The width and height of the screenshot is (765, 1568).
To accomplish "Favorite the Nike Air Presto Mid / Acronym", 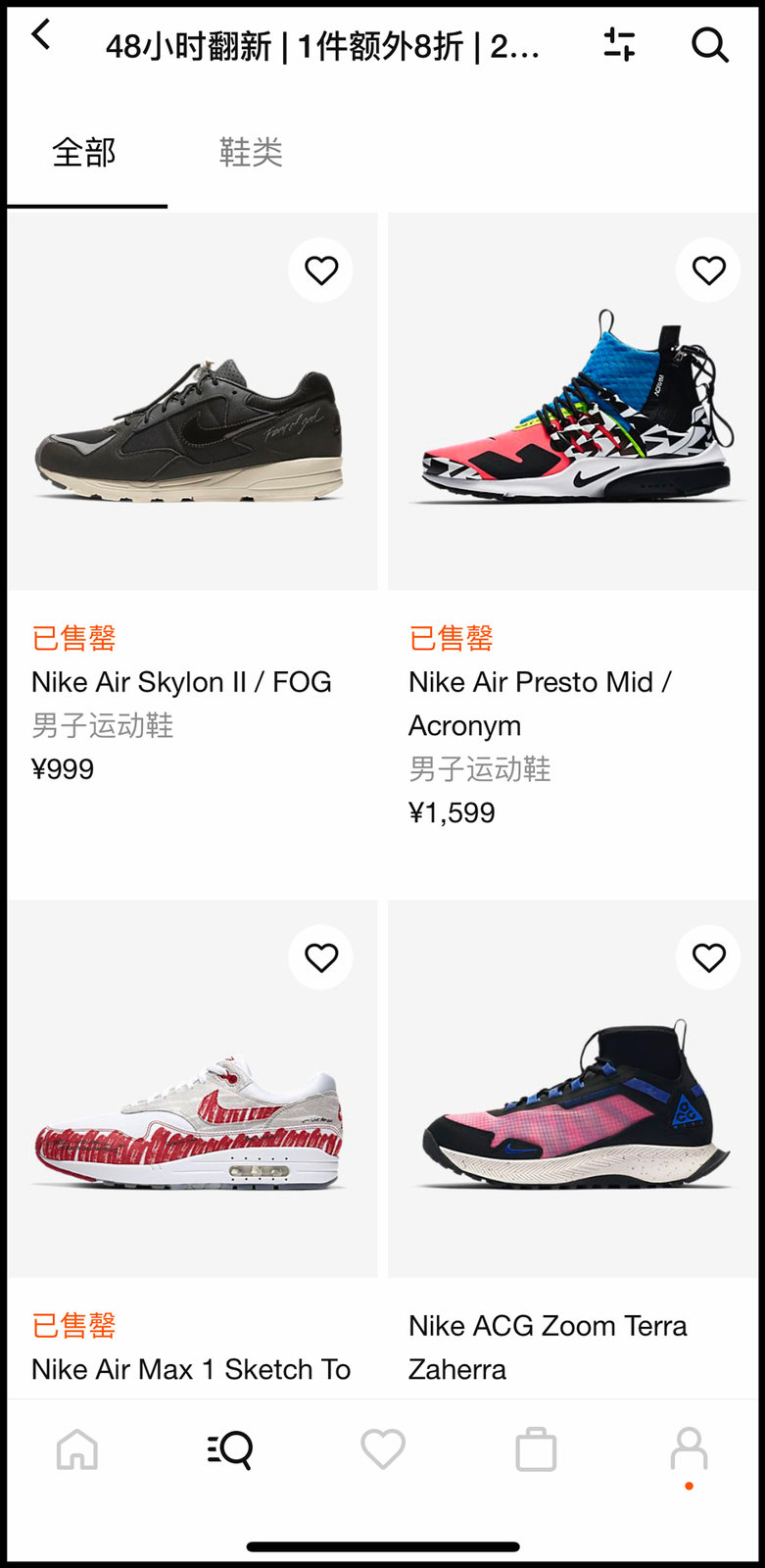I will coord(708,270).
